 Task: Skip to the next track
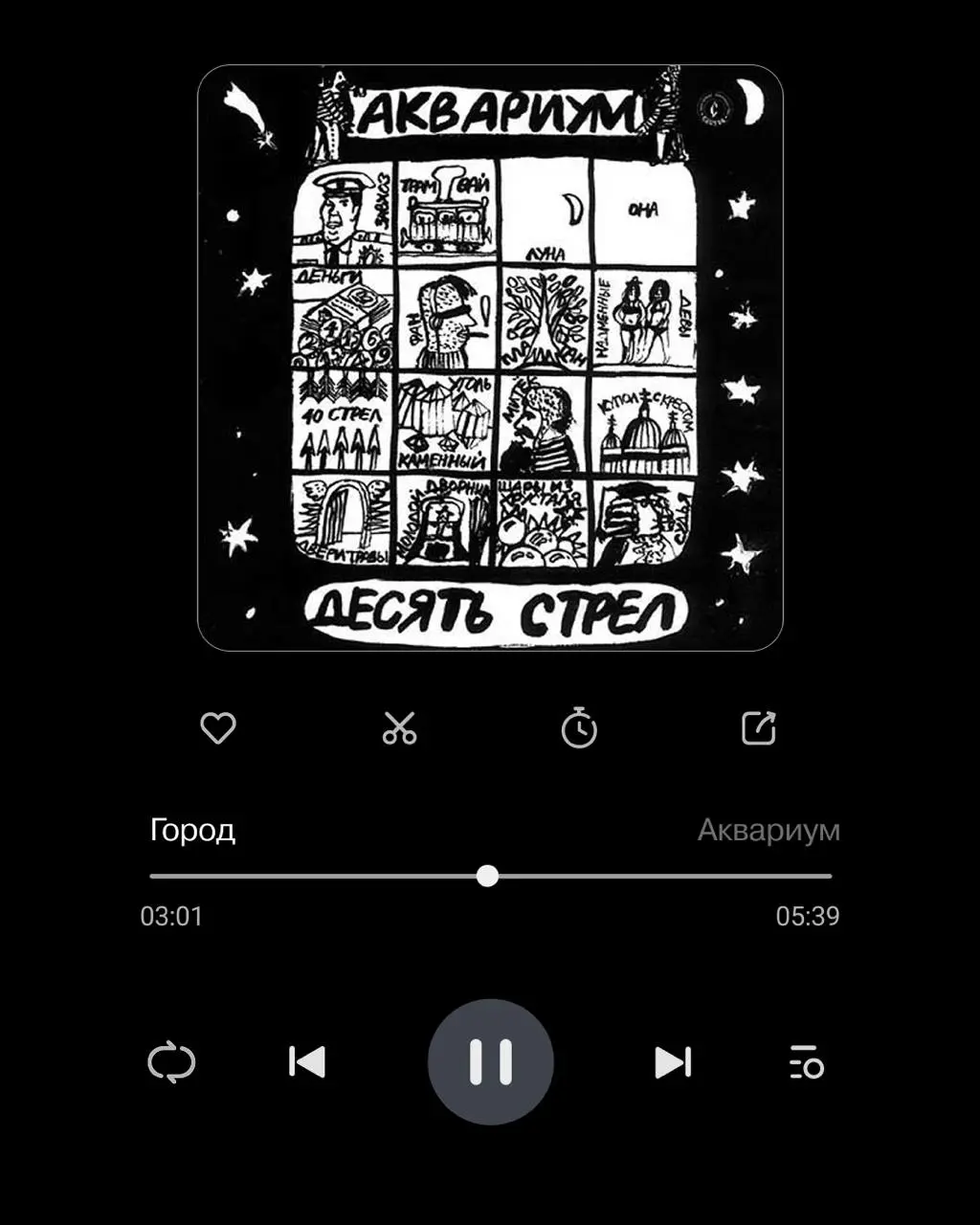[673, 1062]
